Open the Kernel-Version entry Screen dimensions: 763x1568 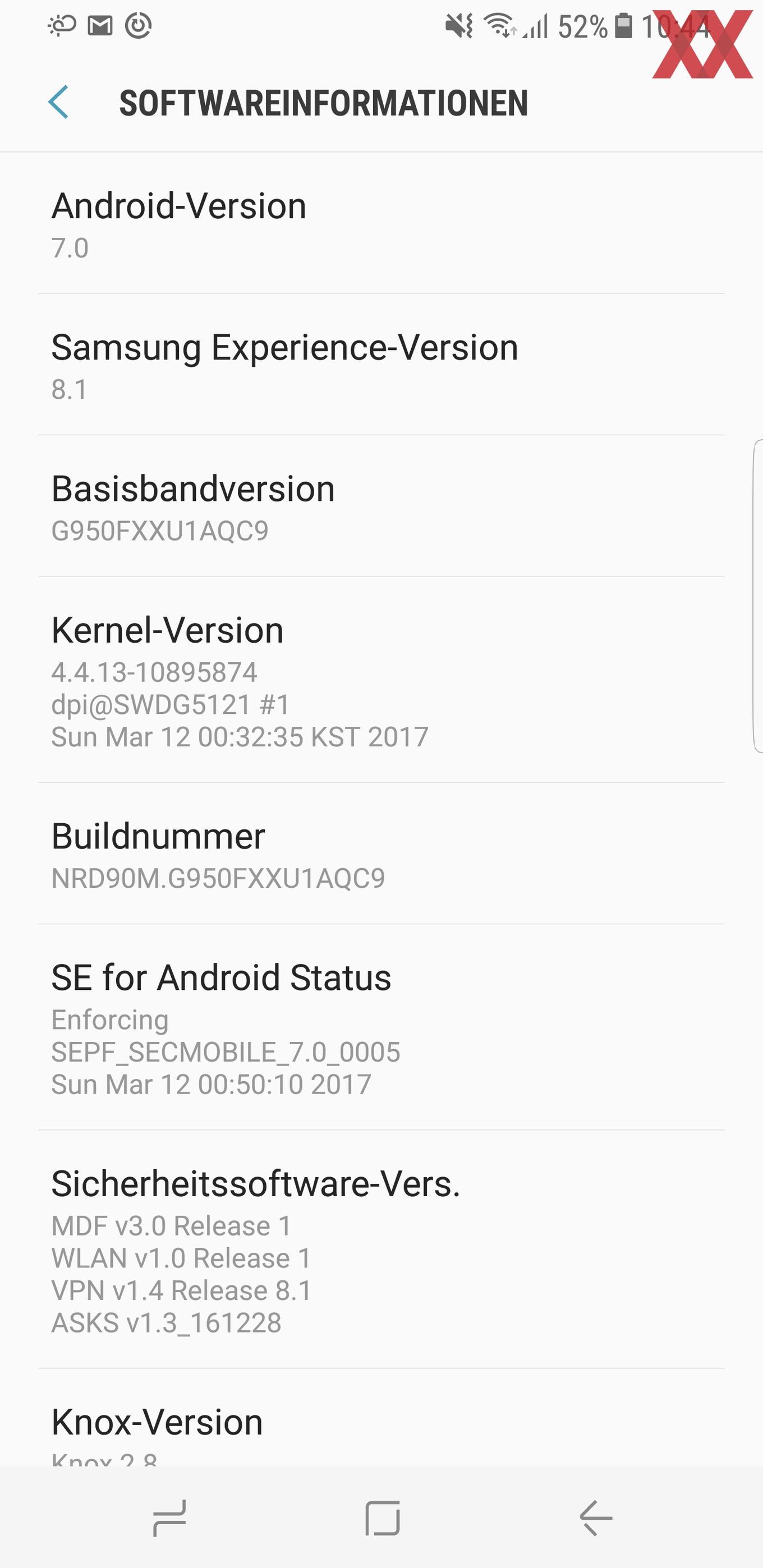(381, 679)
